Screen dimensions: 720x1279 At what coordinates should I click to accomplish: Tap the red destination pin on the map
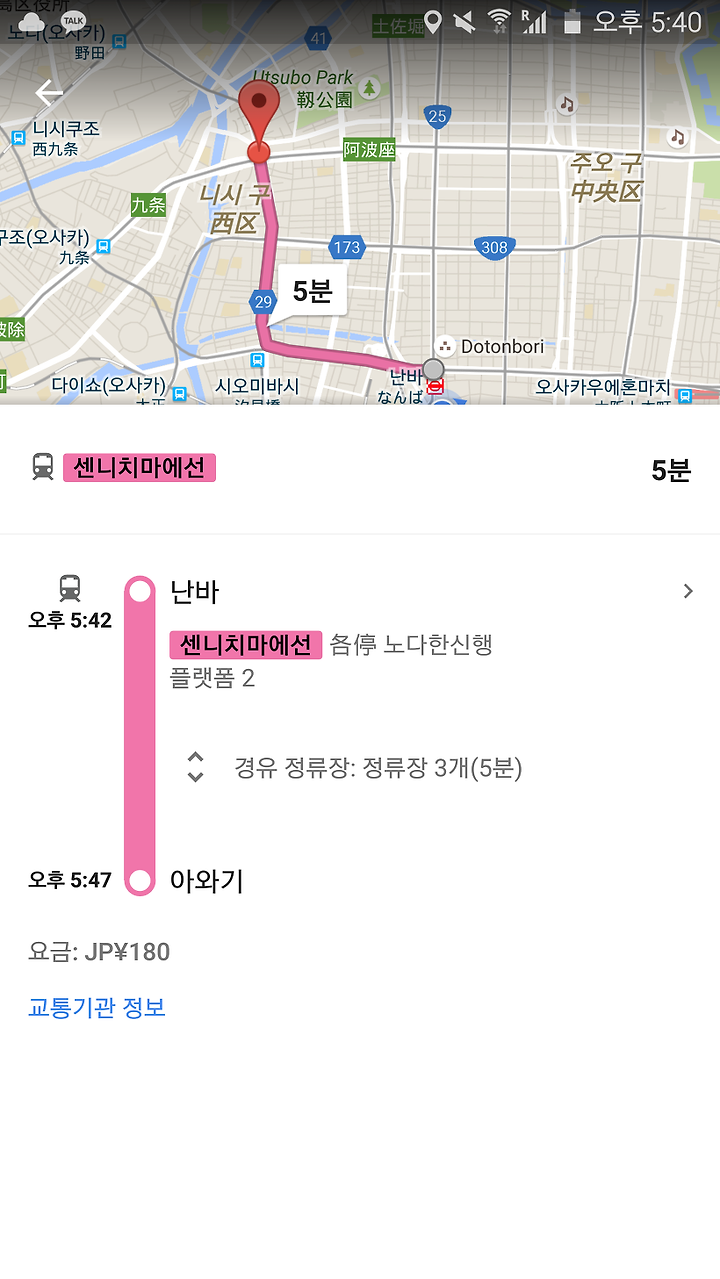click(x=259, y=110)
